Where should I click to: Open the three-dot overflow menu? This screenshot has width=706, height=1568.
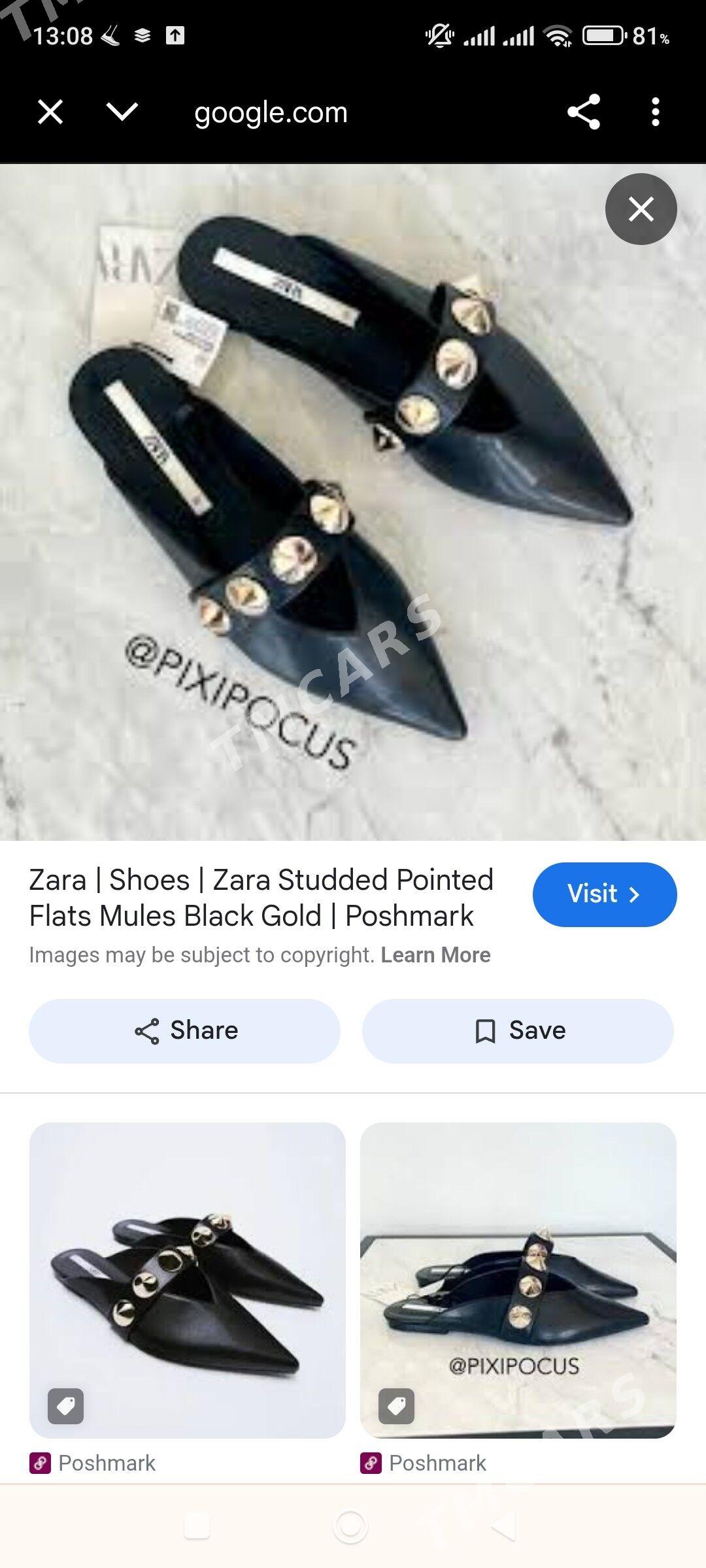coord(656,112)
